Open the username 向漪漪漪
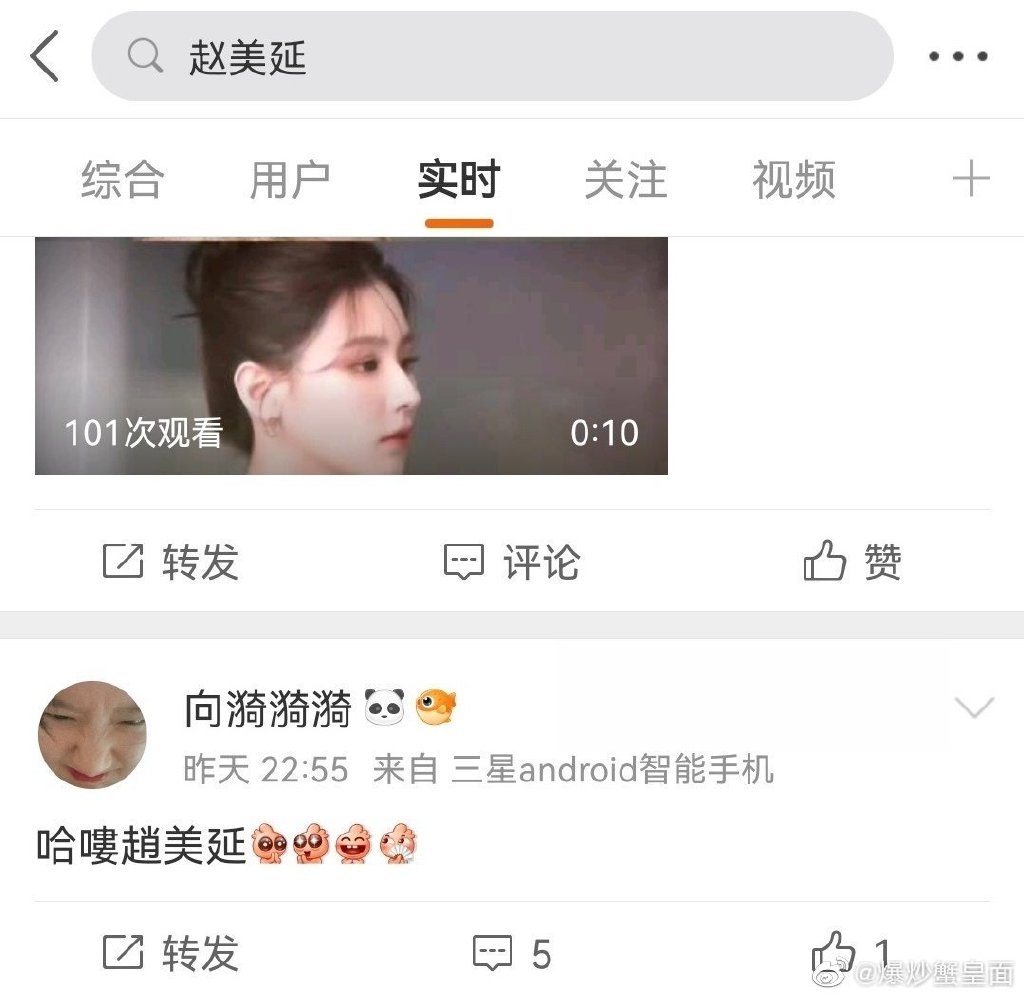 coord(268,710)
